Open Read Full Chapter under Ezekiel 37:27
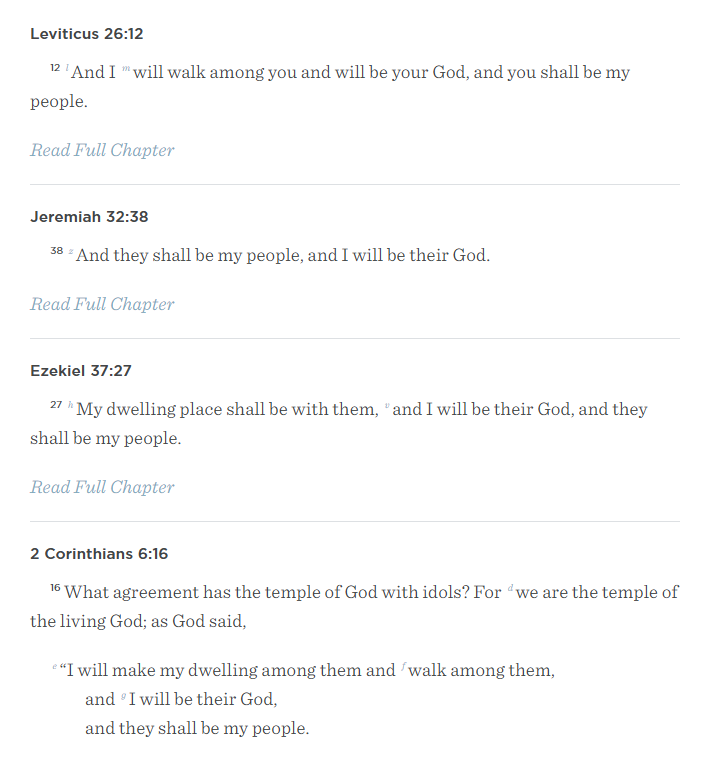The image size is (703, 759). pyautogui.click(x=102, y=487)
